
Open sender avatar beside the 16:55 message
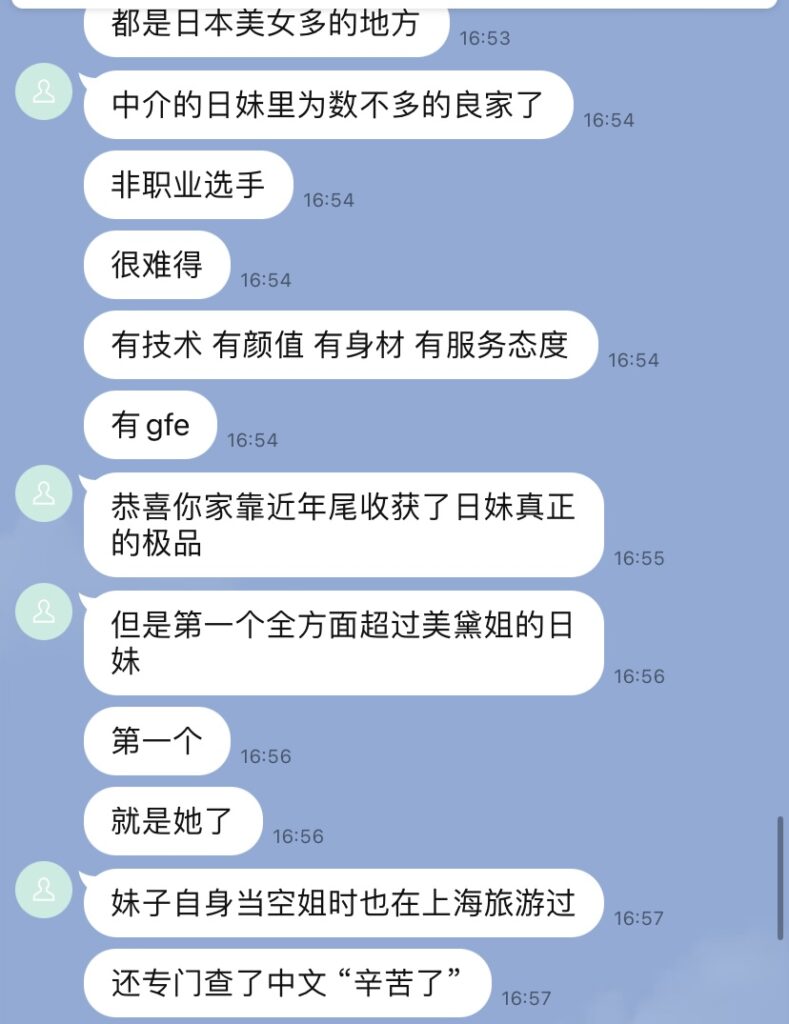tap(44, 494)
